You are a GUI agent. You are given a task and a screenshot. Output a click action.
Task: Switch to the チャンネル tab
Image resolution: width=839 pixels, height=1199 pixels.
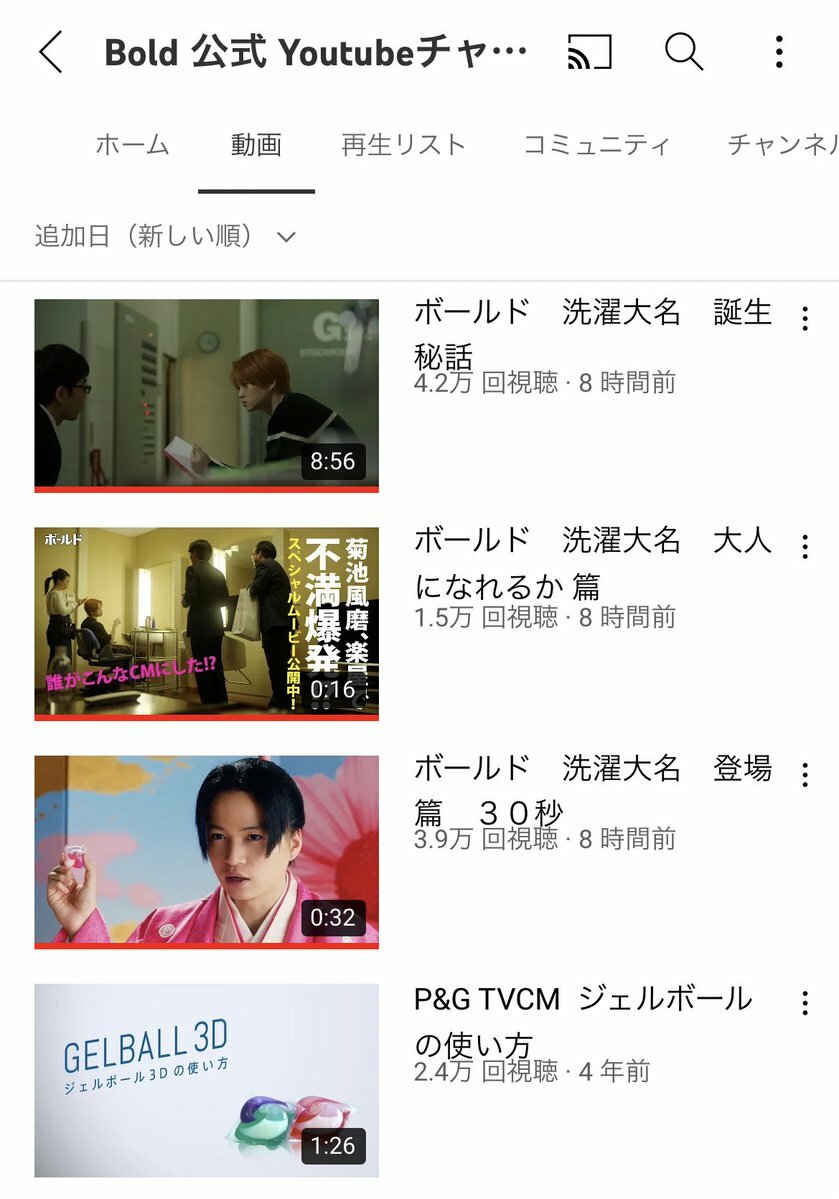point(780,145)
